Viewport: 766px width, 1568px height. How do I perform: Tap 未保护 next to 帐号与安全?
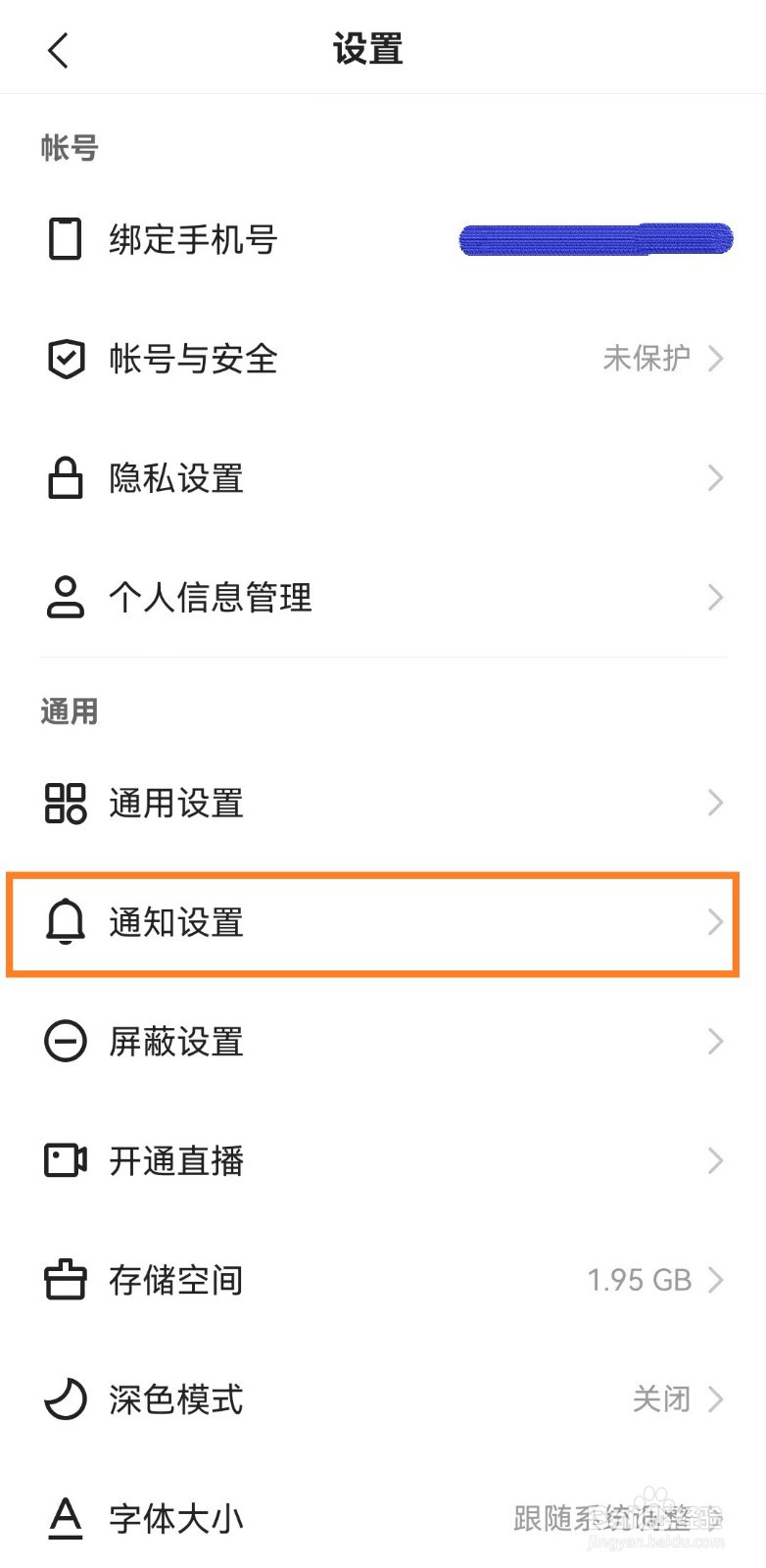pos(646,359)
